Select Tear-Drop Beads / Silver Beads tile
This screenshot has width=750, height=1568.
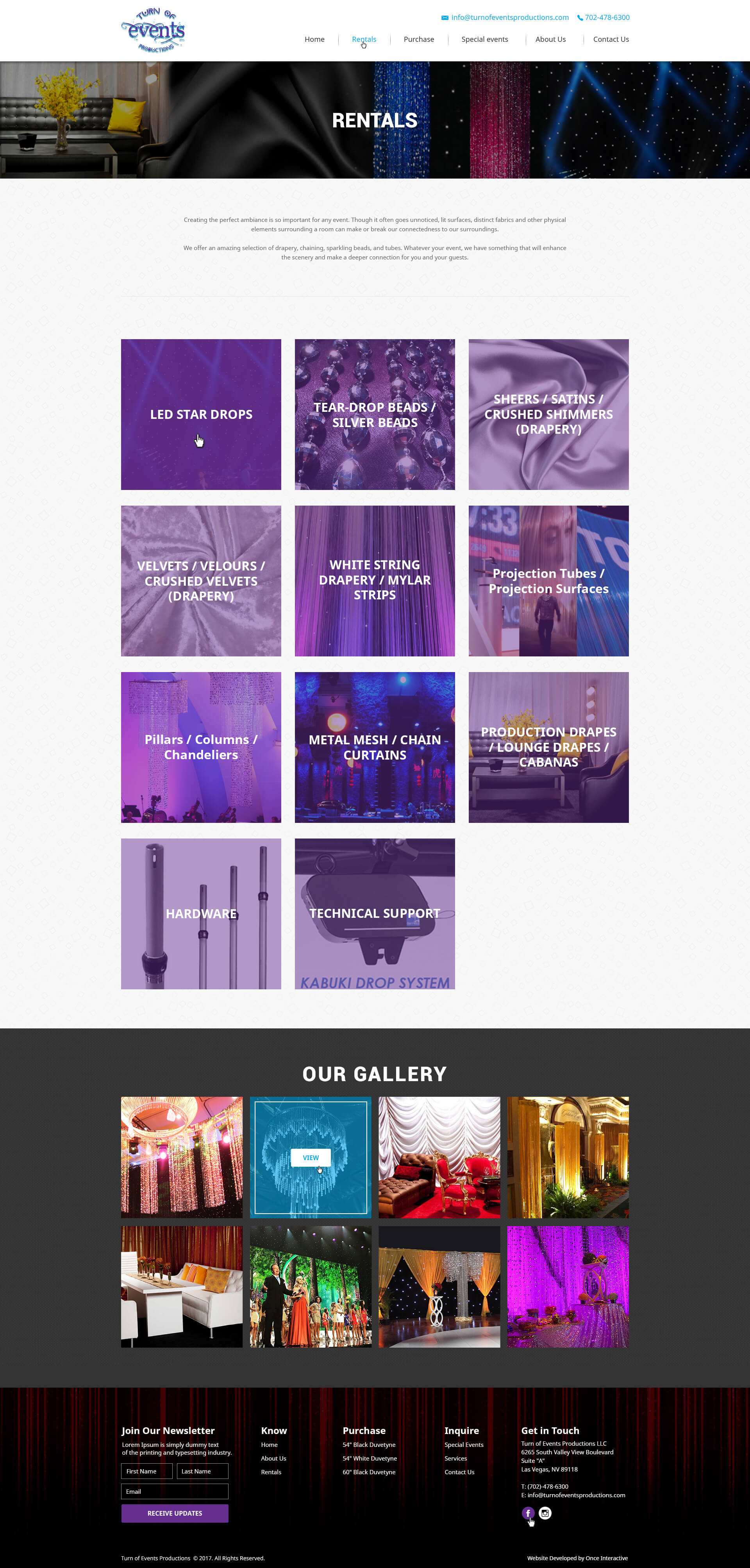pos(375,415)
